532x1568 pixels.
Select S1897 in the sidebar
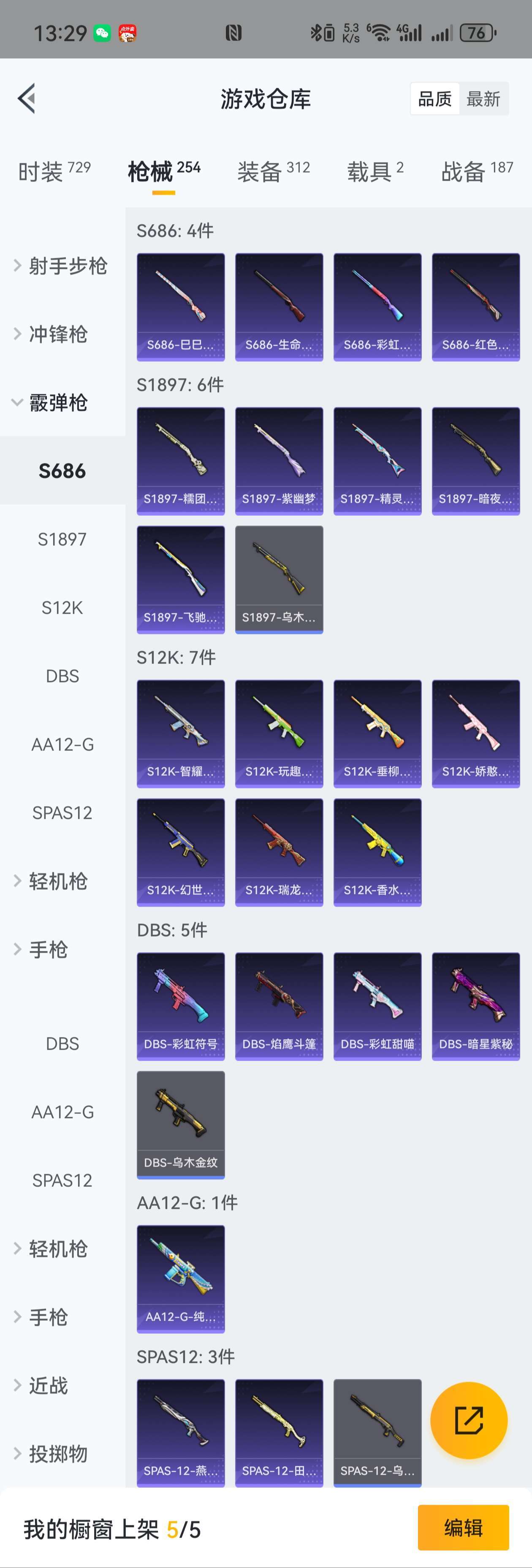(x=62, y=539)
